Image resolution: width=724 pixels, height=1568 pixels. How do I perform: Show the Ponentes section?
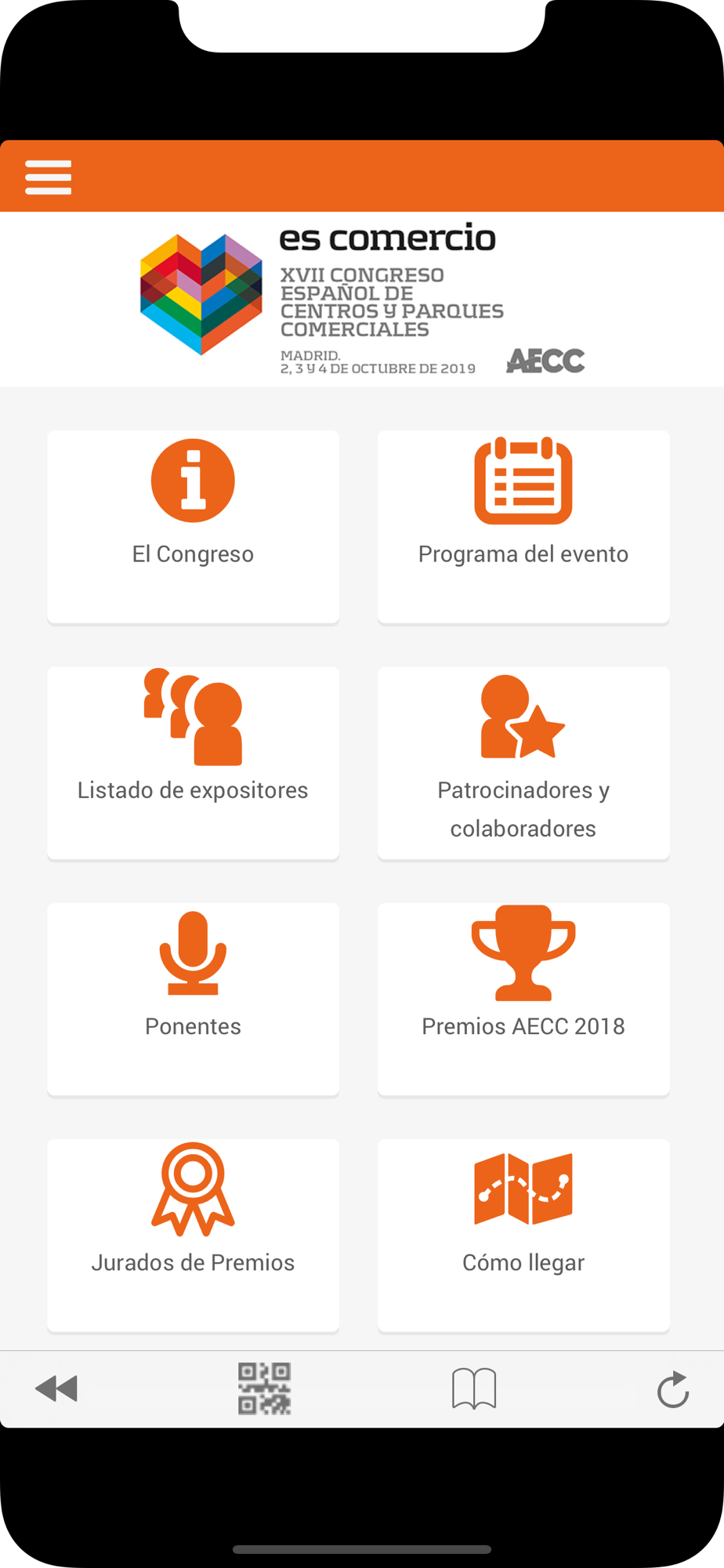[193, 1000]
